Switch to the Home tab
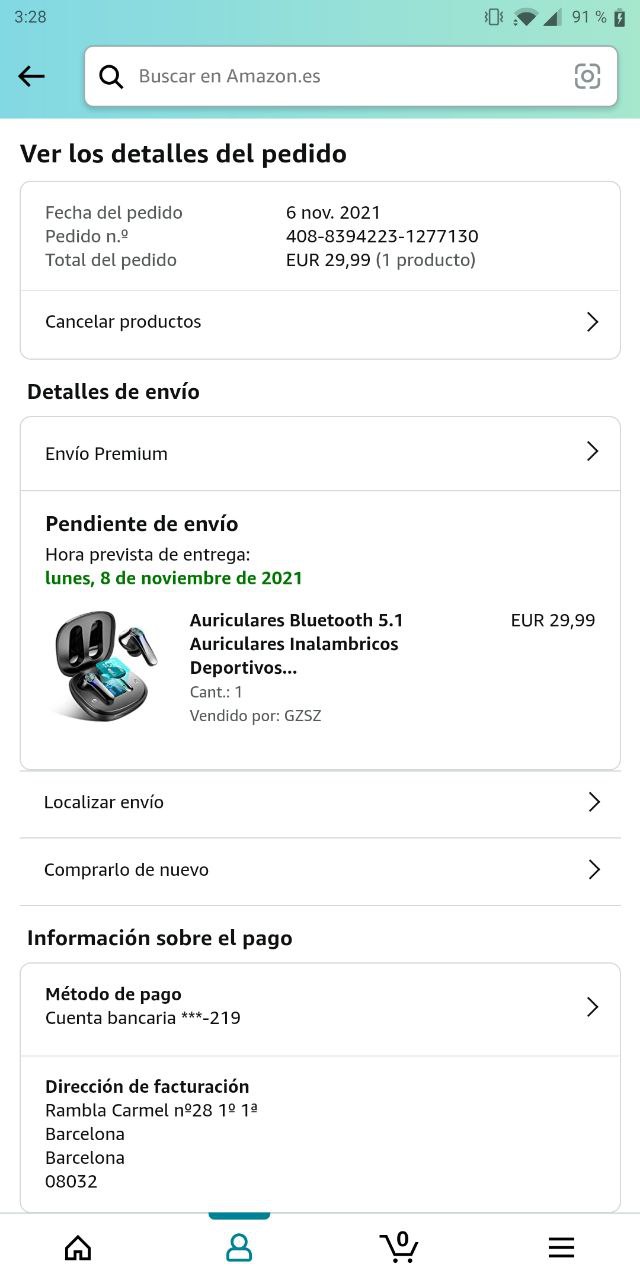 pyautogui.click(x=78, y=1247)
